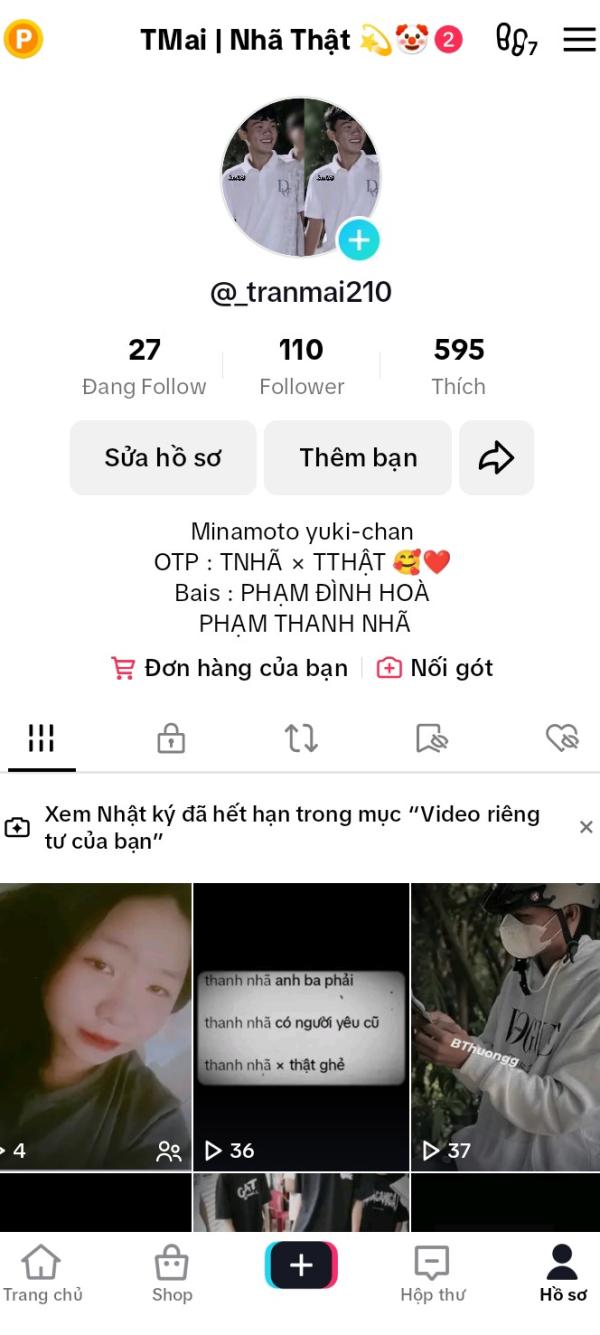
Task: Open the coin rewards icon
Action: point(23,40)
